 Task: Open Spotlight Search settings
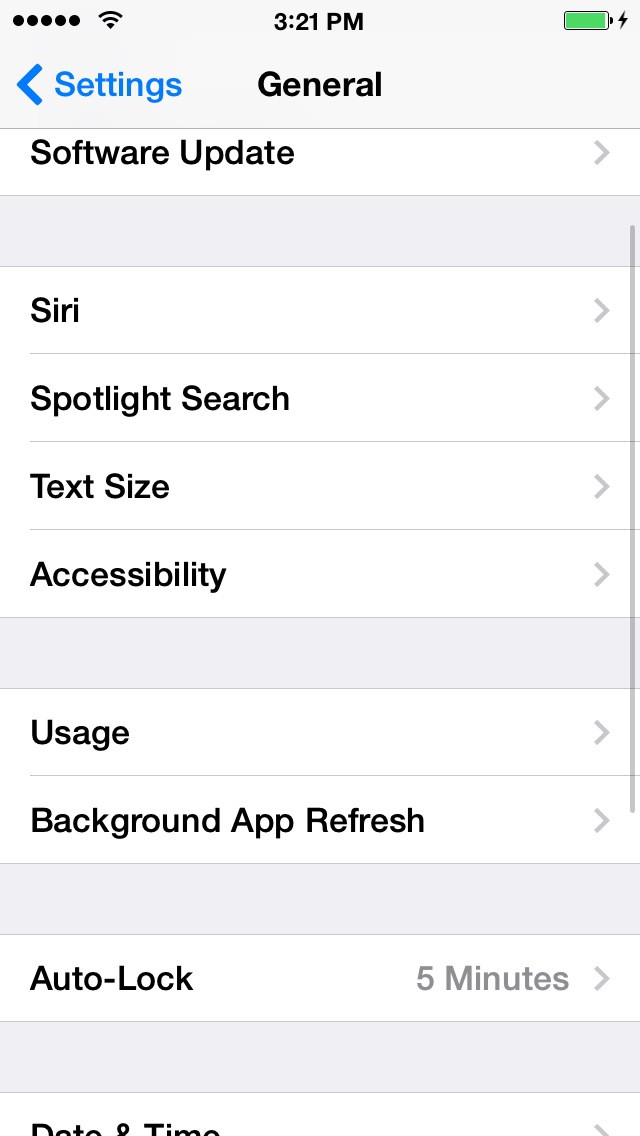click(x=320, y=398)
